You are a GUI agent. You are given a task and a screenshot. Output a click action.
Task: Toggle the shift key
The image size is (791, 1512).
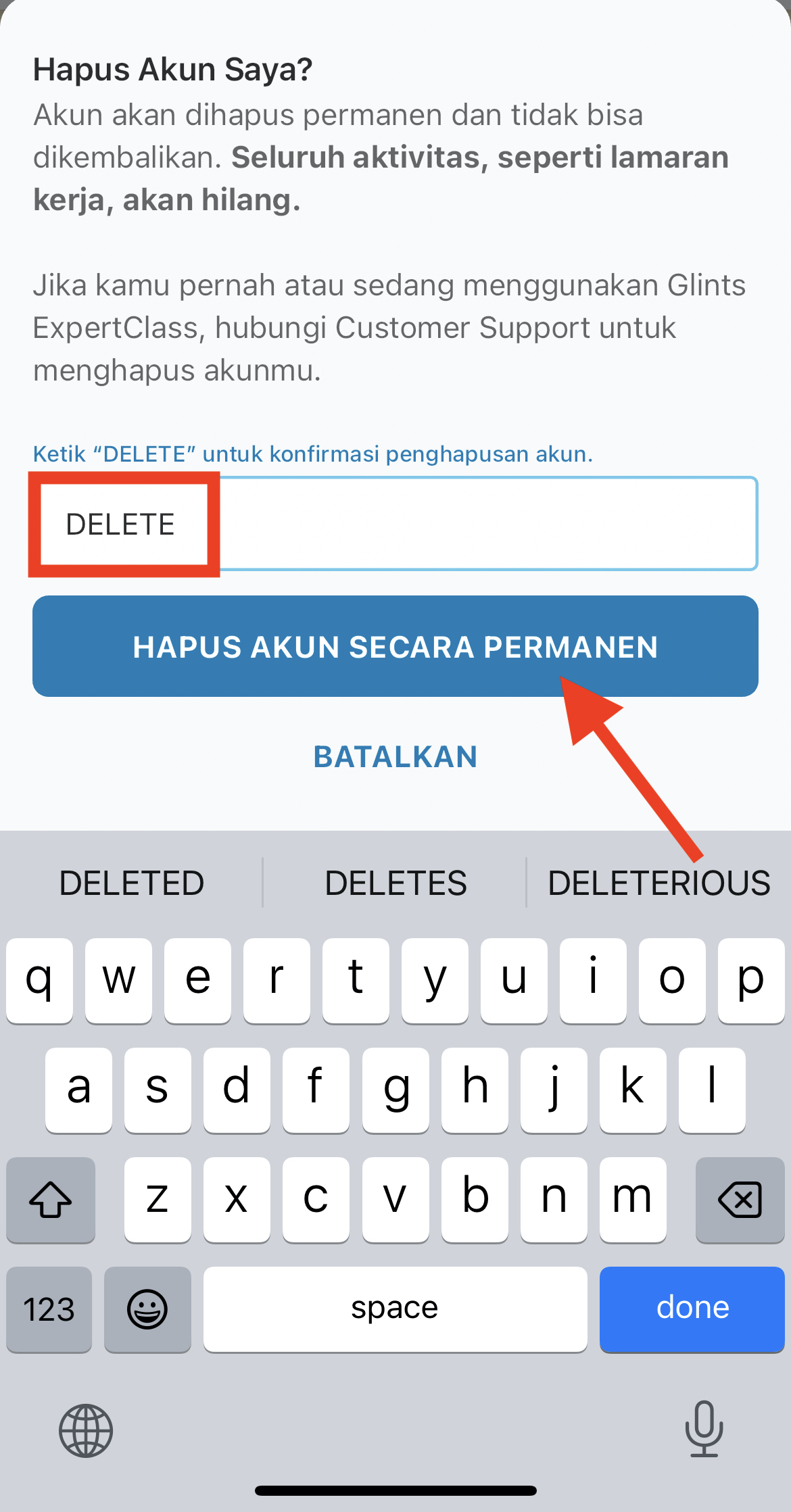click(x=51, y=1200)
